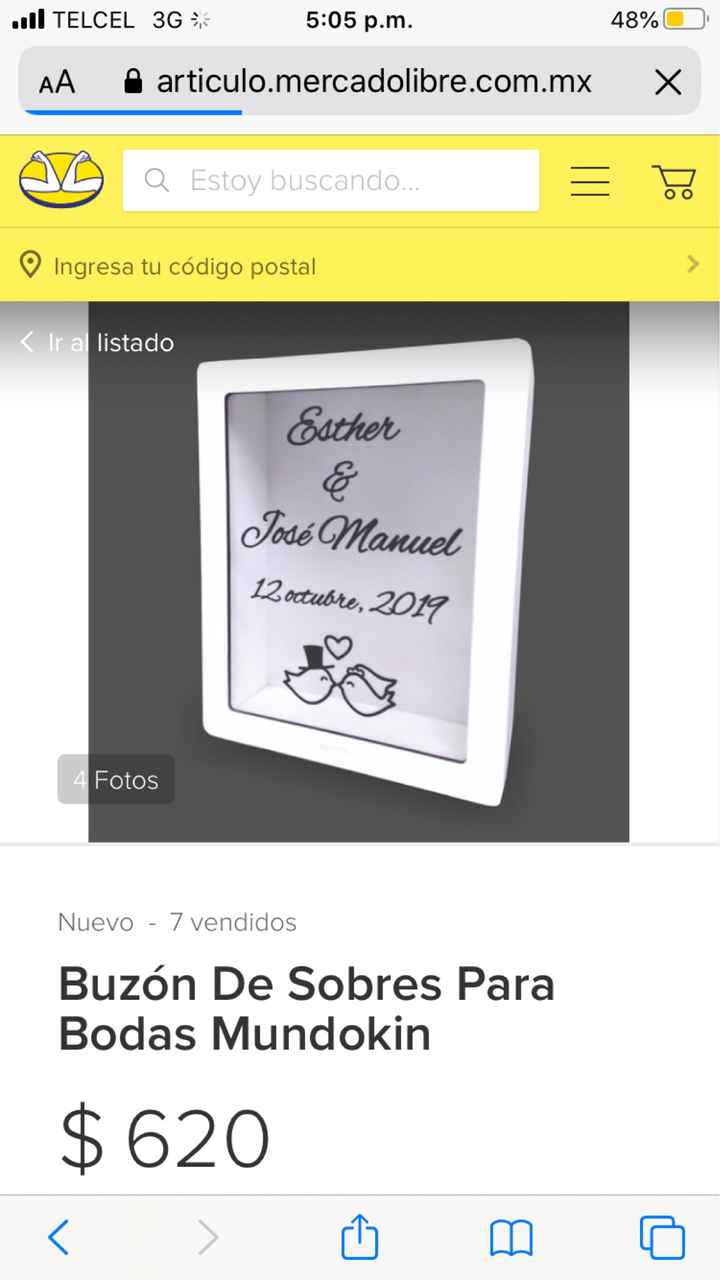Open the Mercado Libre shopping cart
This screenshot has height=1280, width=720.
pos(675,181)
